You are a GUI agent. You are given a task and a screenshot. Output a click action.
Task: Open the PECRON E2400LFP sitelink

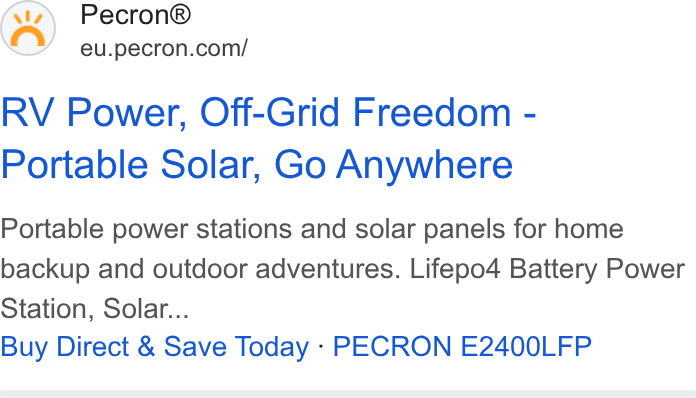462,347
